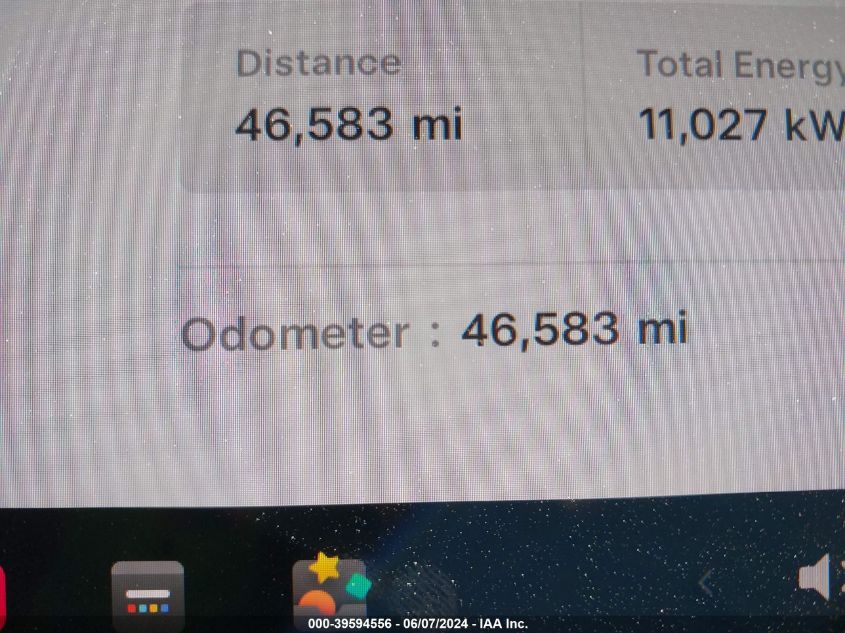Image resolution: width=845 pixels, height=633 pixels.
Task: Lower volume with the left chevron
Action: [706, 582]
